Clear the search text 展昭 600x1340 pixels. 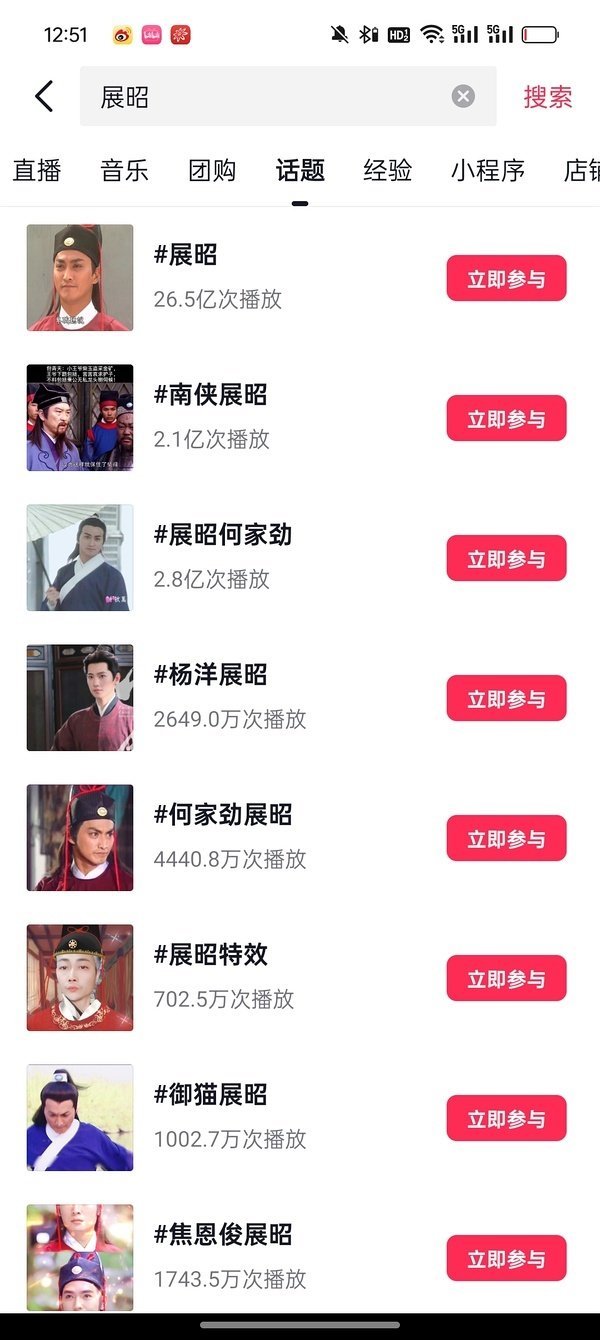point(462,96)
